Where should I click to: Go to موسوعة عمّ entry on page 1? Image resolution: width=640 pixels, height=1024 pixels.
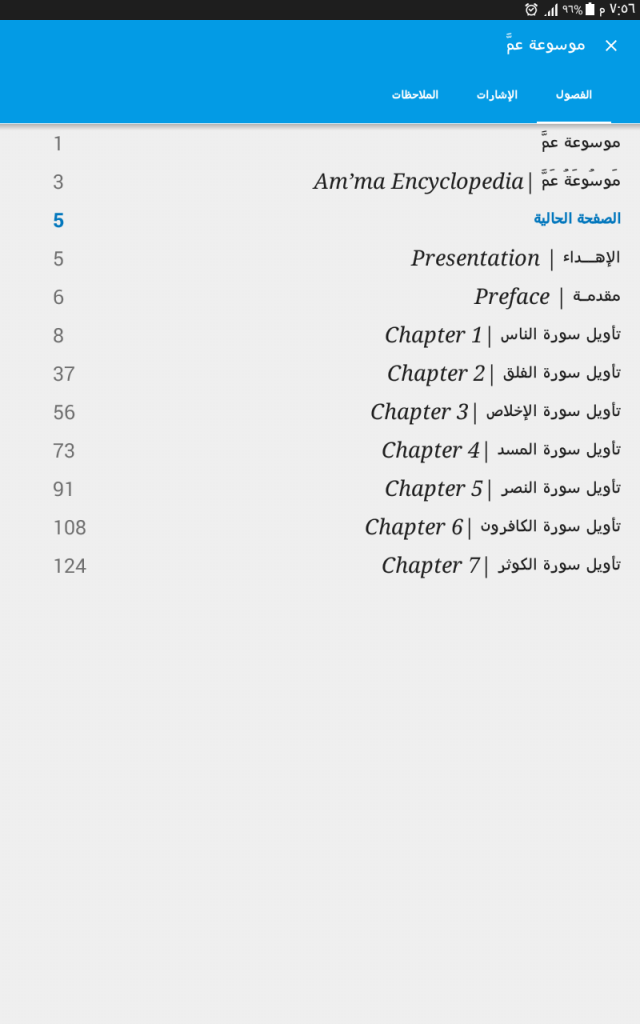320,143
